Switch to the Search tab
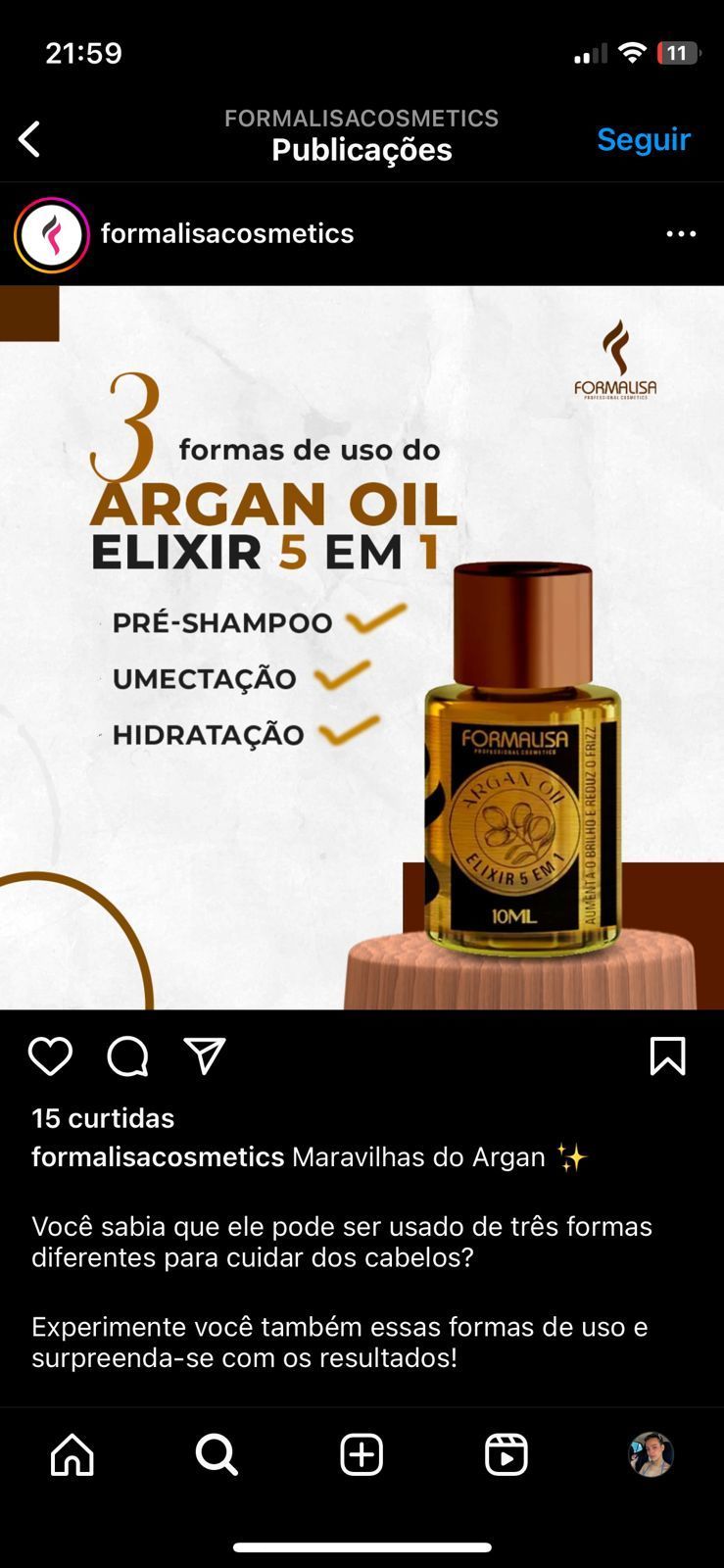724x1568 pixels. tap(217, 1454)
